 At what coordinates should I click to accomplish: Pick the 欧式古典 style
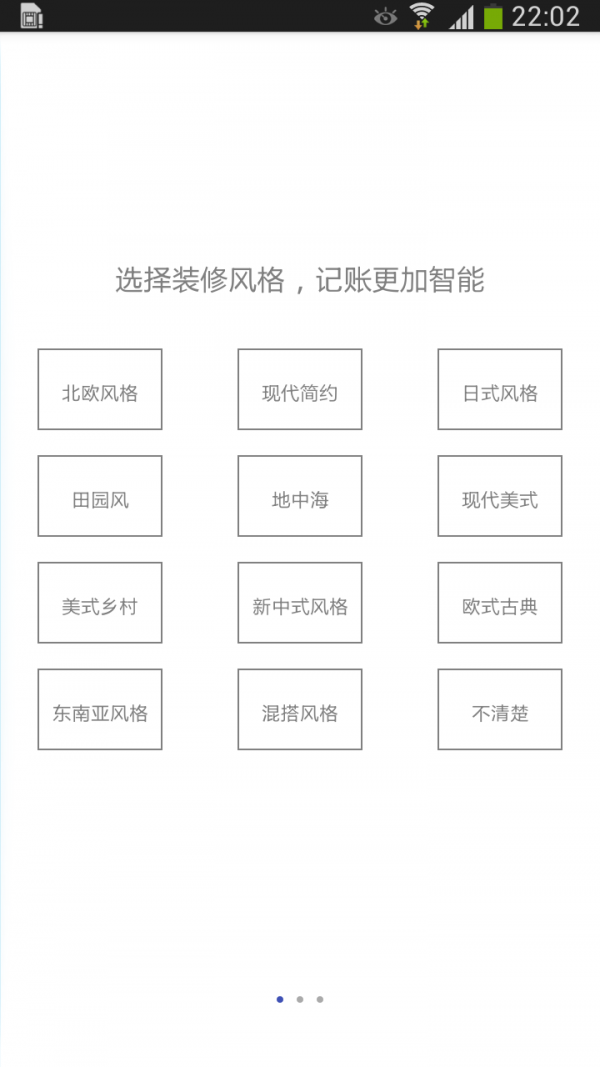point(500,603)
